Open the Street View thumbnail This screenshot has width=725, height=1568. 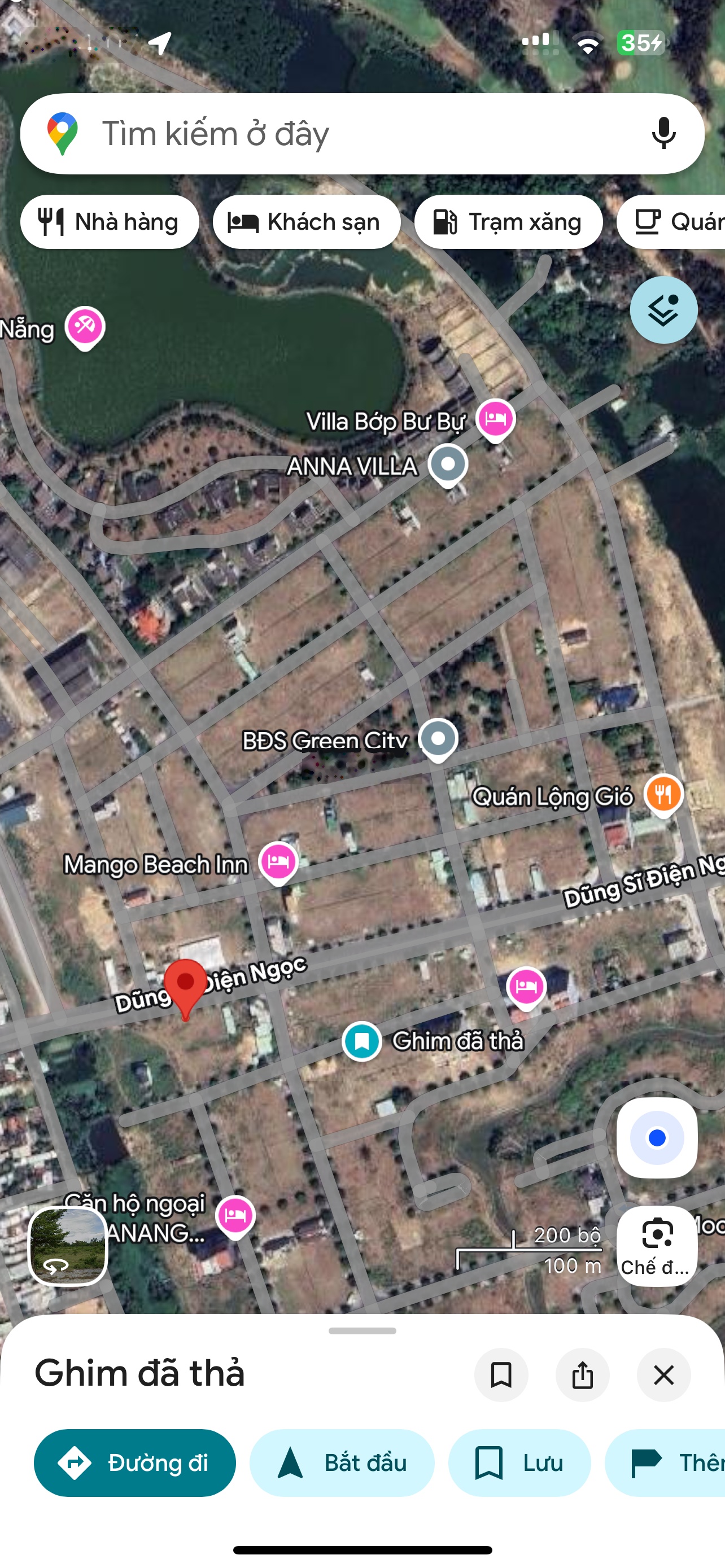[68, 1246]
